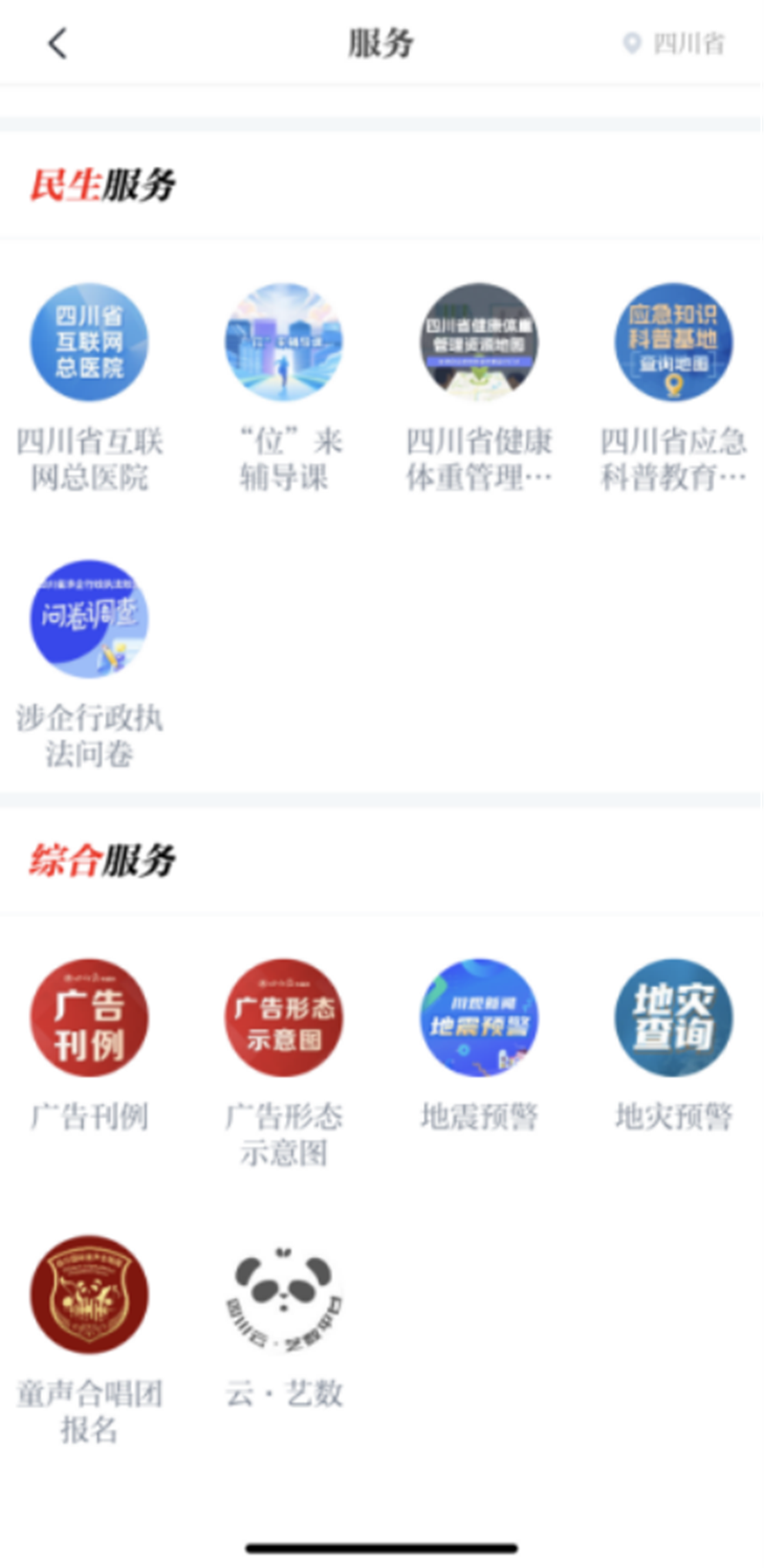Open 广告形态示意图 service
Viewport: 765px width, 1568px height.
pos(284,1018)
